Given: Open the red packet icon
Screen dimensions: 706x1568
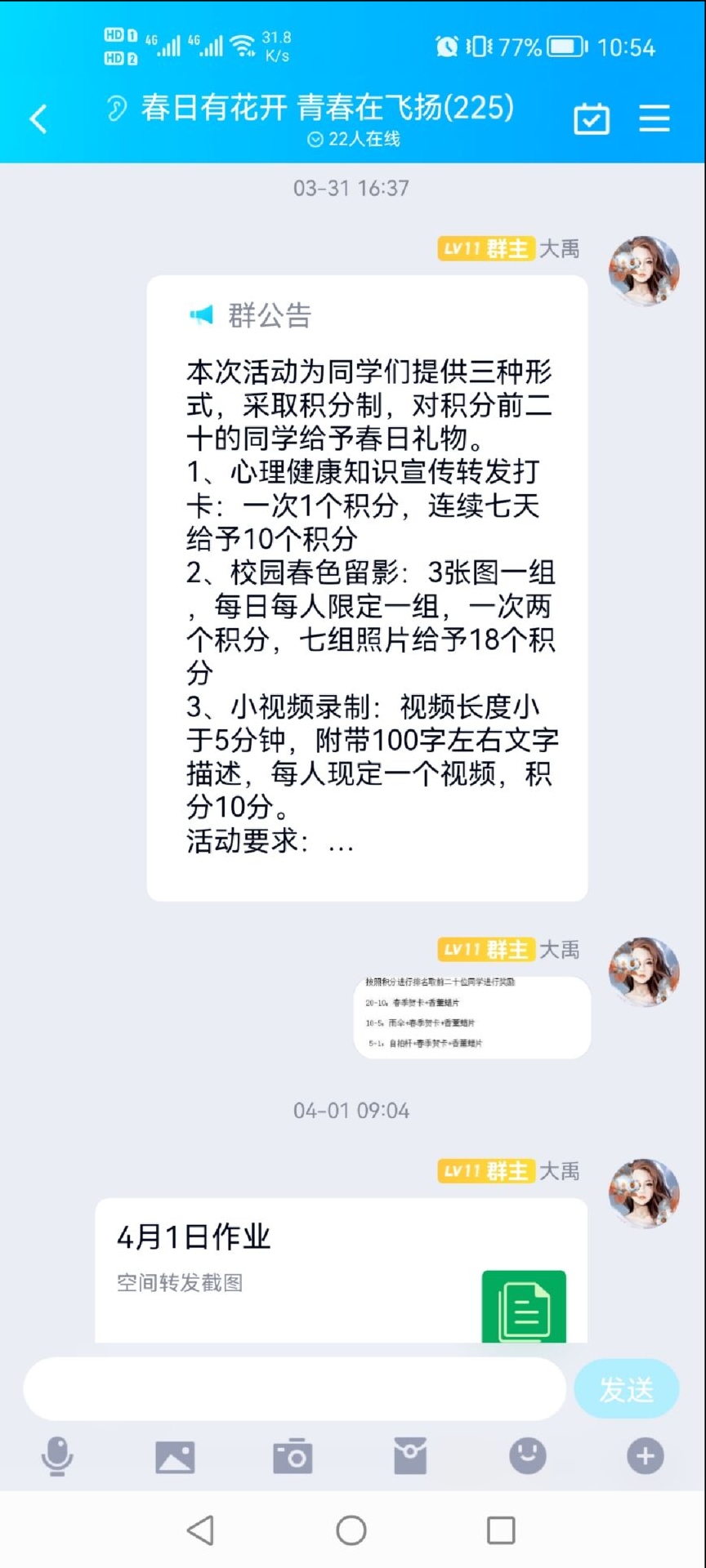Looking at the screenshot, I should 410,1456.
